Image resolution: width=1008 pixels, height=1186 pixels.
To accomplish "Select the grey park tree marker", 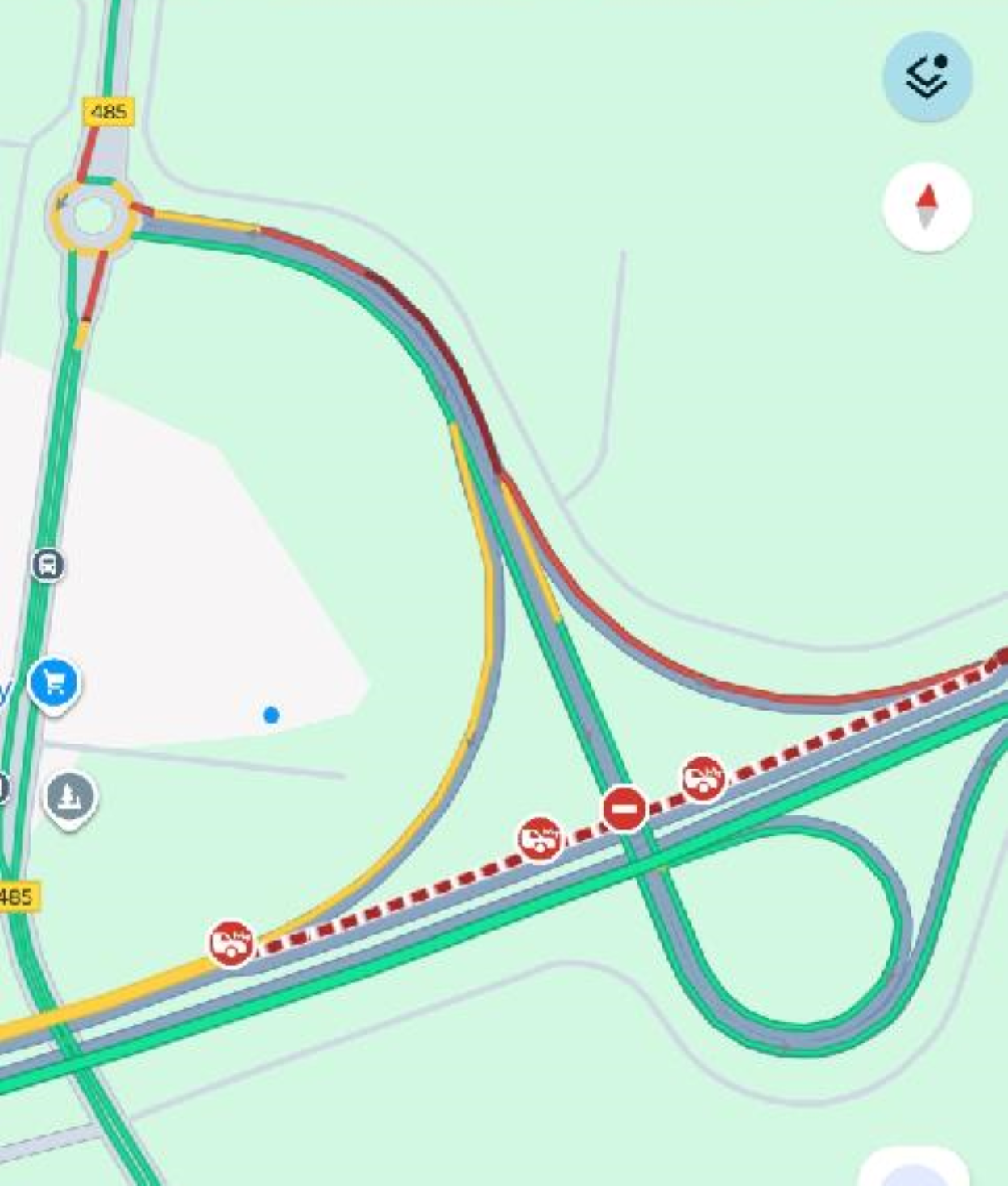I will pyautogui.click(x=70, y=797).
